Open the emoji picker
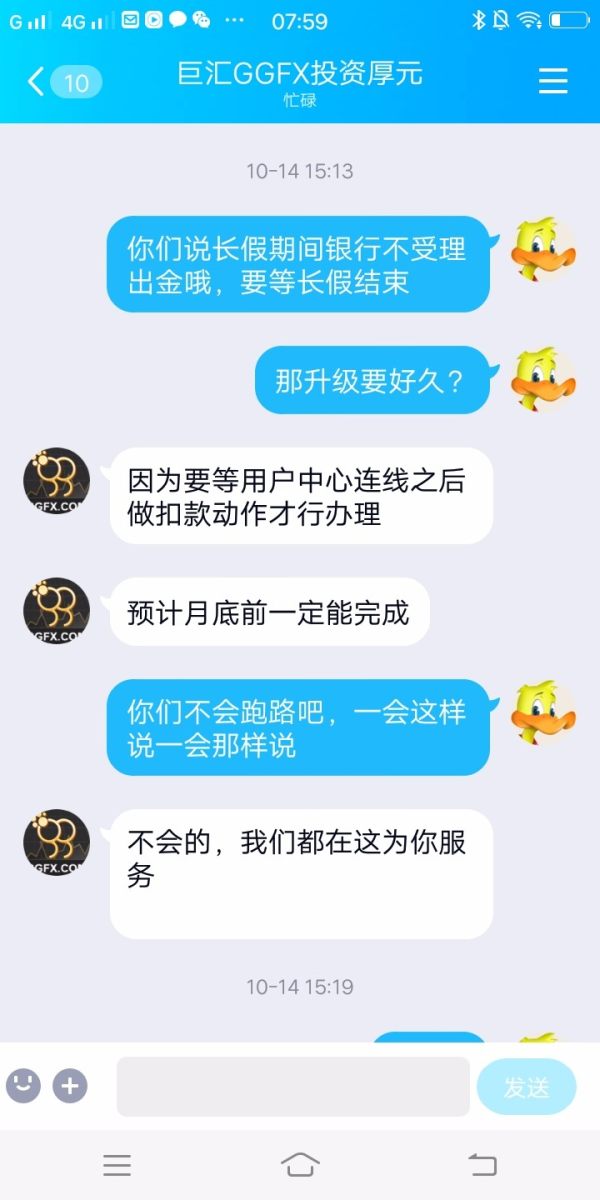This screenshot has height=1200, width=600. click(23, 1085)
